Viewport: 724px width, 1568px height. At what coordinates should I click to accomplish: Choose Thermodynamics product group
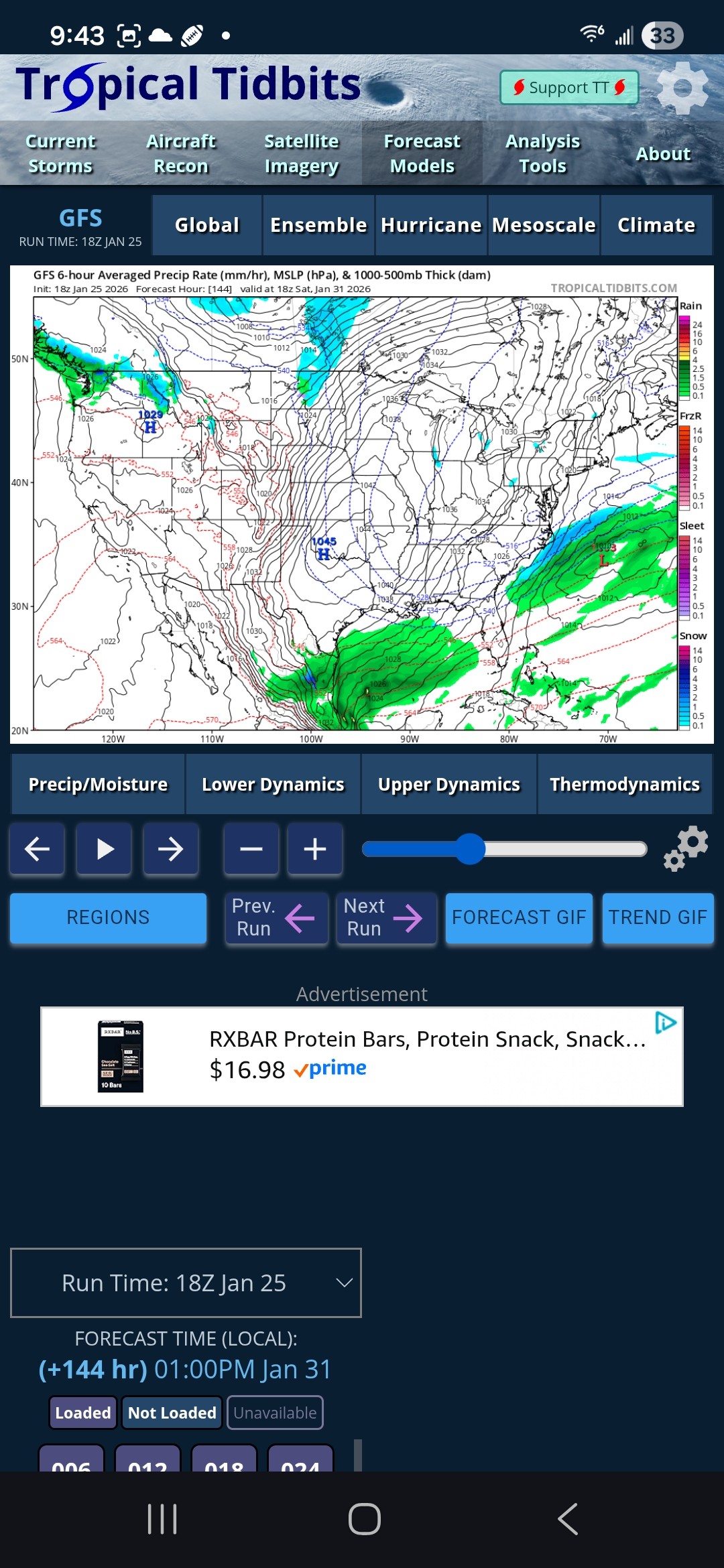tap(624, 784)
